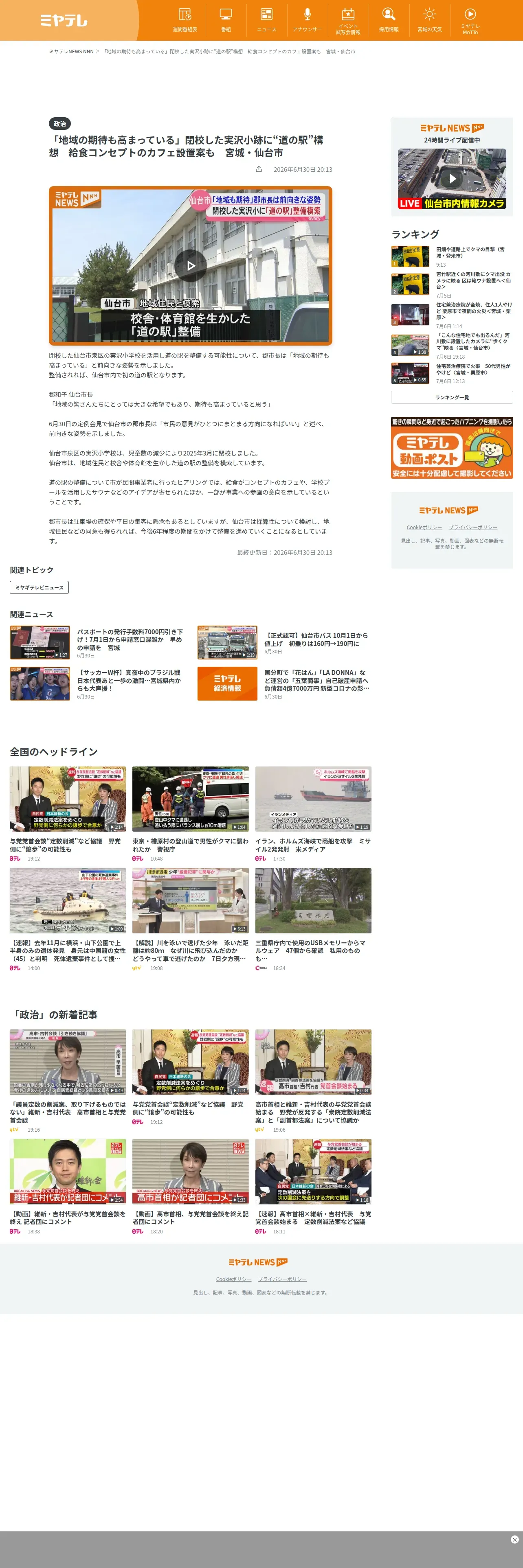Open ランキング一覧 full ranking list
The image size is (523, 1568).
pos(452,397)
